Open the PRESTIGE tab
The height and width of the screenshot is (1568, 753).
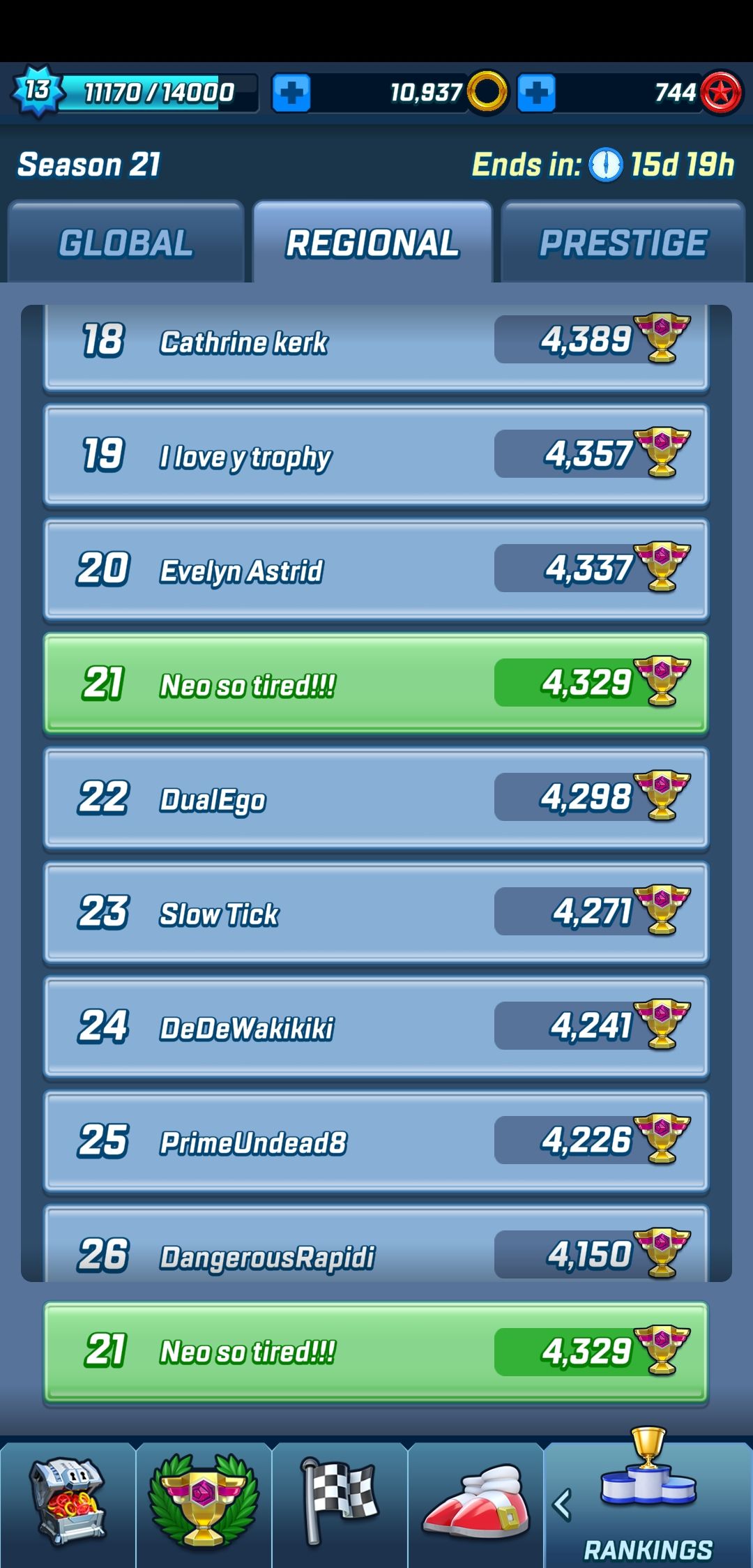pyautogui.click(x=623, y=243)
